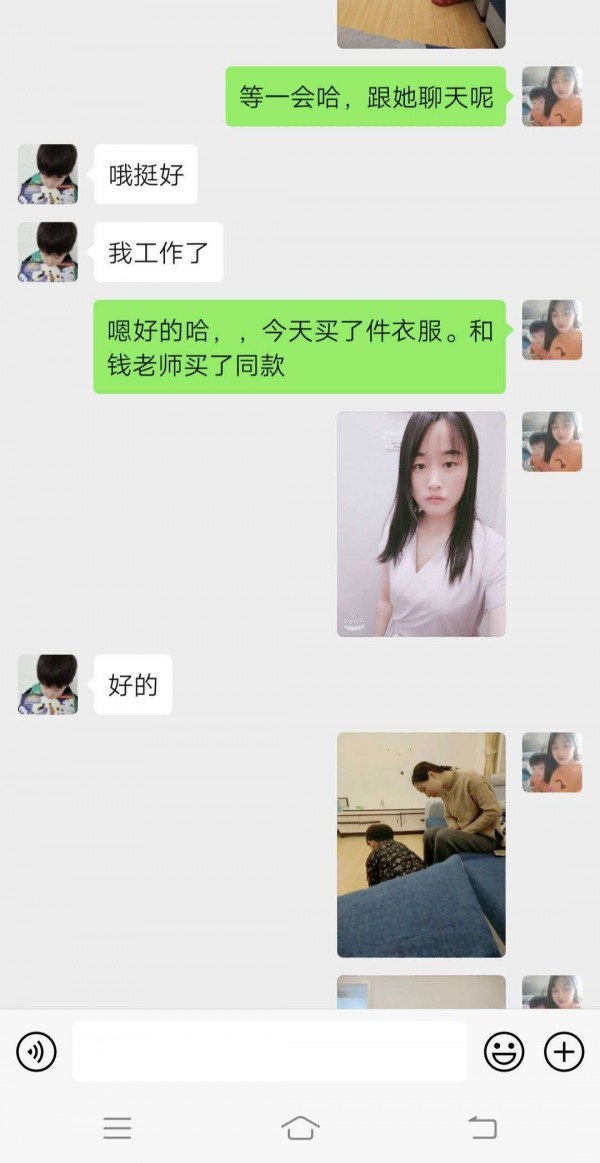Tap the message text input field
Image resolution: width=600 pixels, height=1163 pixels.
coord(269,1051)
